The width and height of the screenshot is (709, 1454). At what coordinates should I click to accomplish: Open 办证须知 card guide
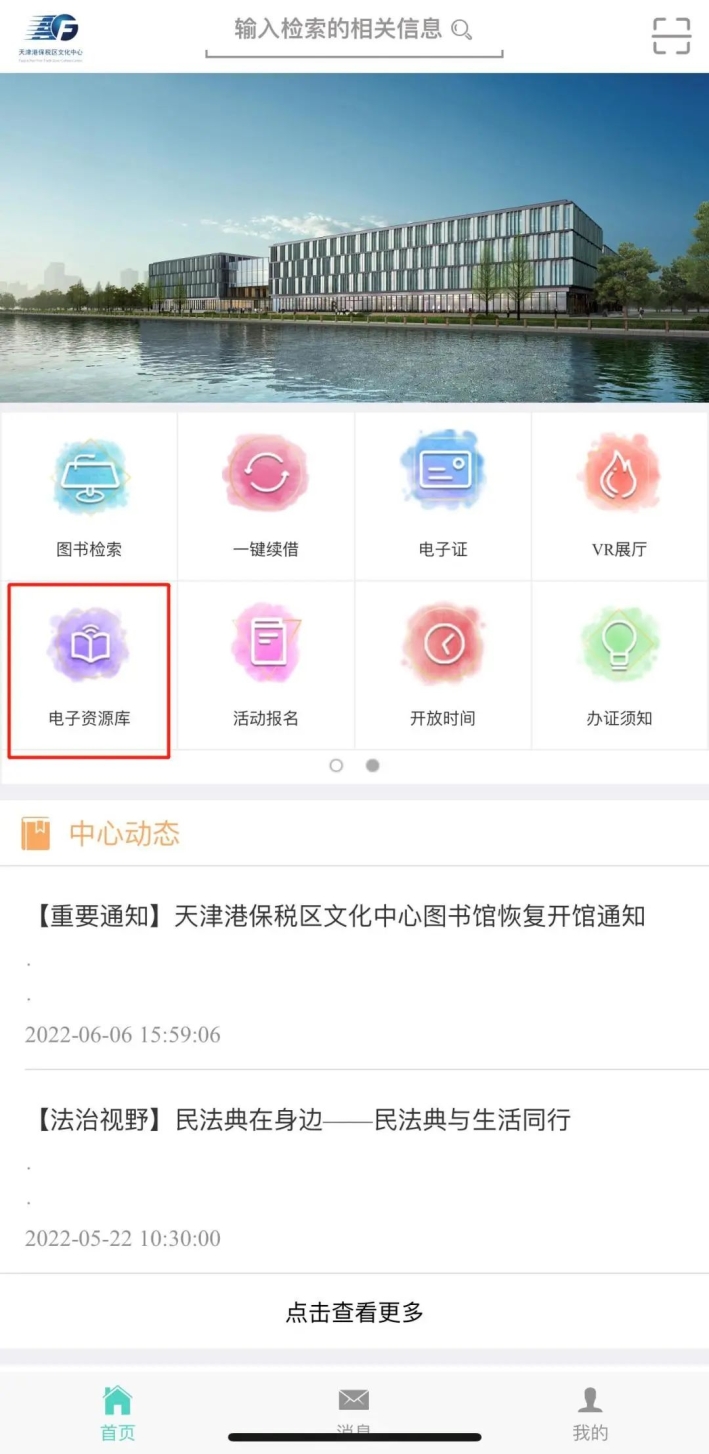(620, 667)
